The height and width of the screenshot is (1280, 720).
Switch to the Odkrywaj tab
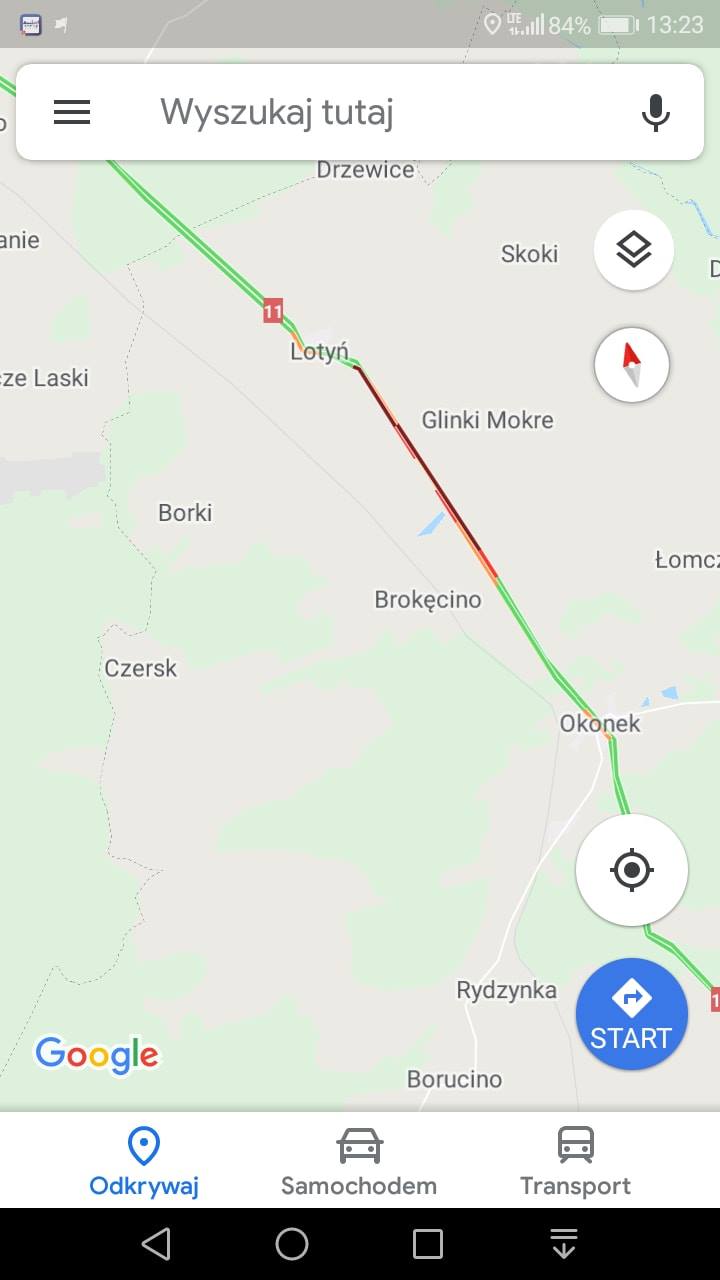[144, 1160]
